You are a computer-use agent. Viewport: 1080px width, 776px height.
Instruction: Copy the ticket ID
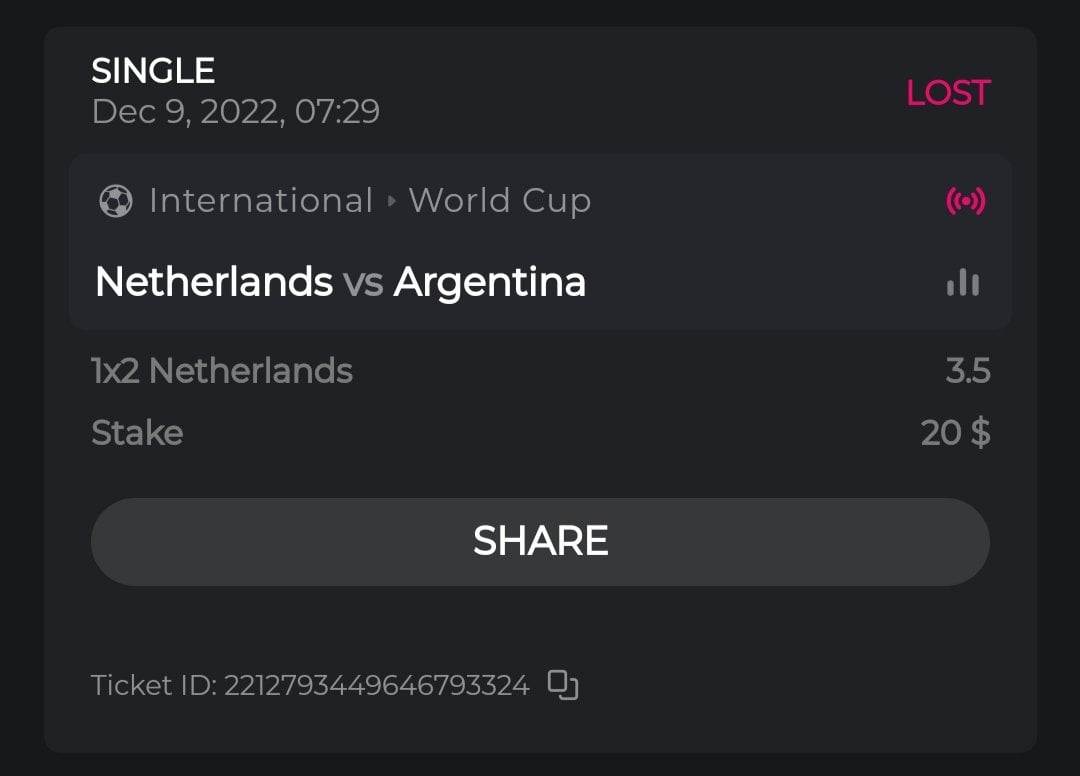pos(563,685)
